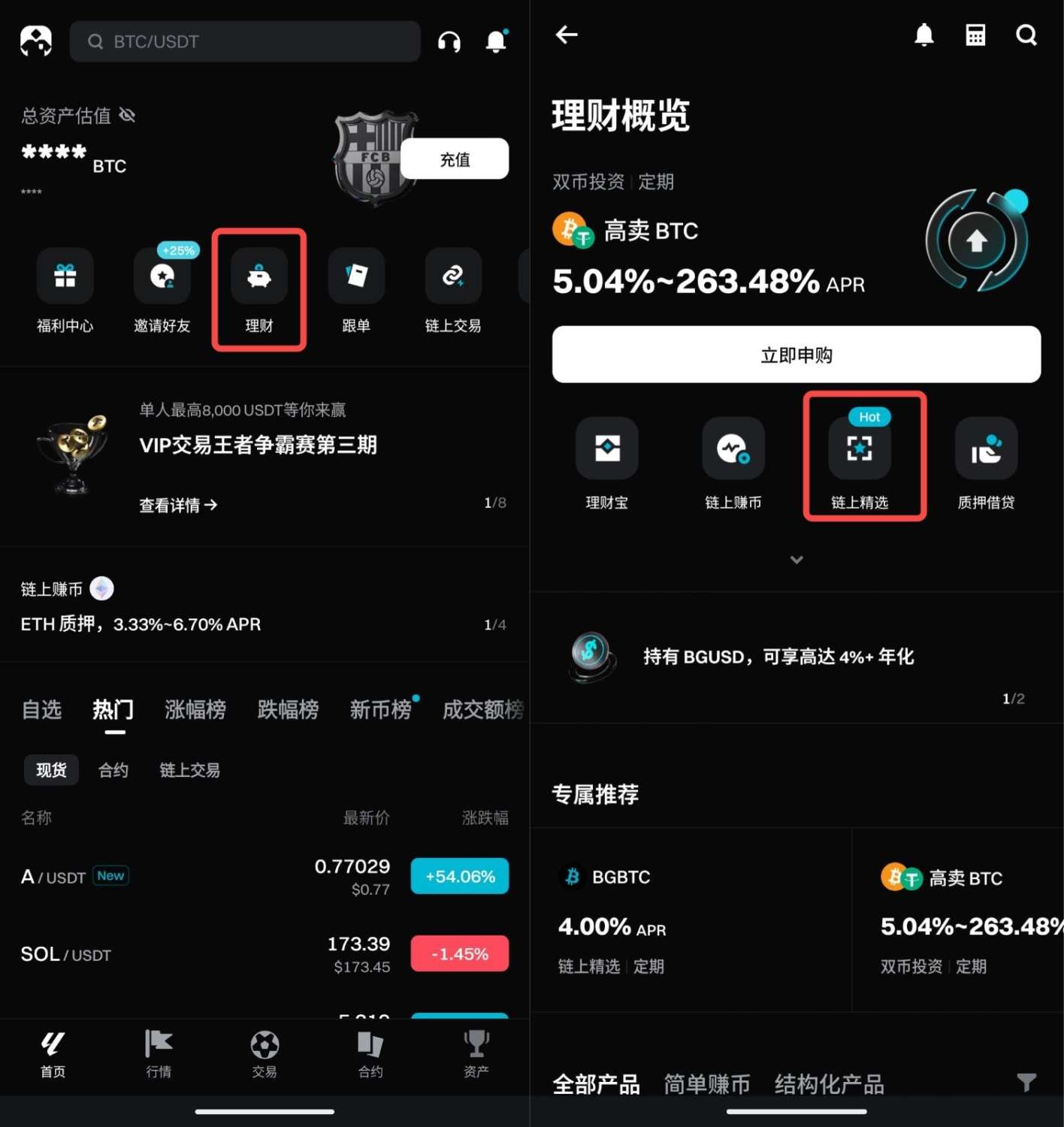
Task: Open the 理财宝 earn icon
Action: tap(606, 449)
